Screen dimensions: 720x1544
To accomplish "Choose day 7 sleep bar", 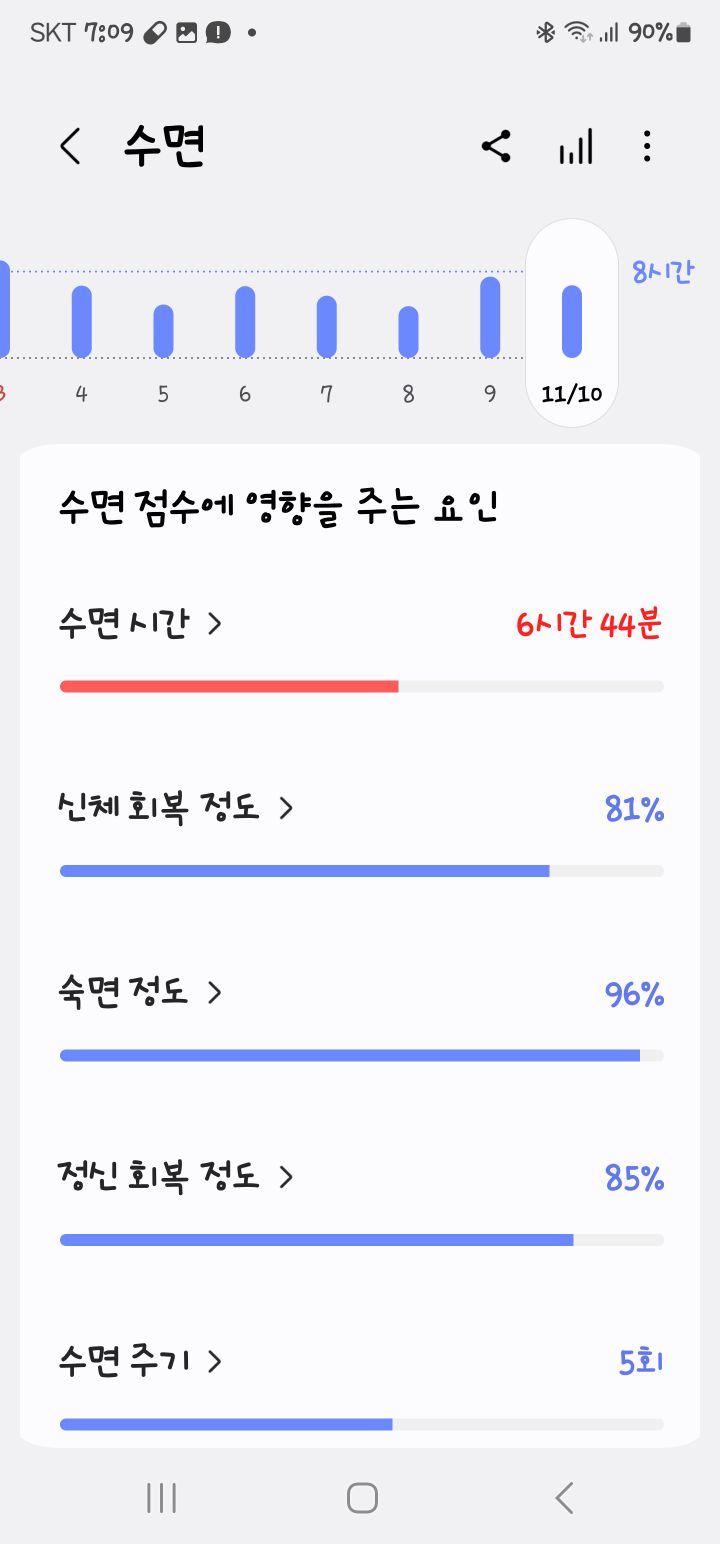I will (x=326, y=327).
